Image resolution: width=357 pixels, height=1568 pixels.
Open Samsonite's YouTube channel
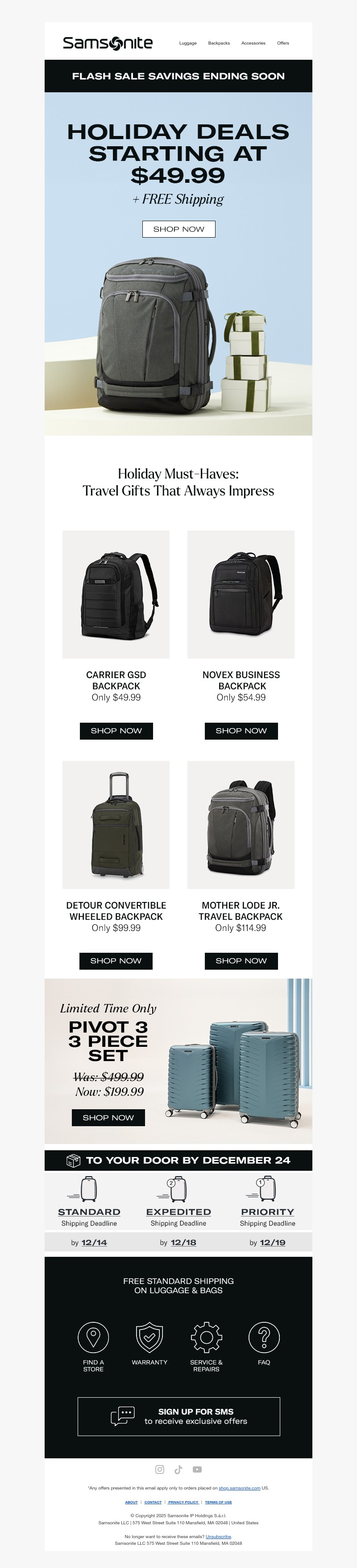pos(197,1469)
